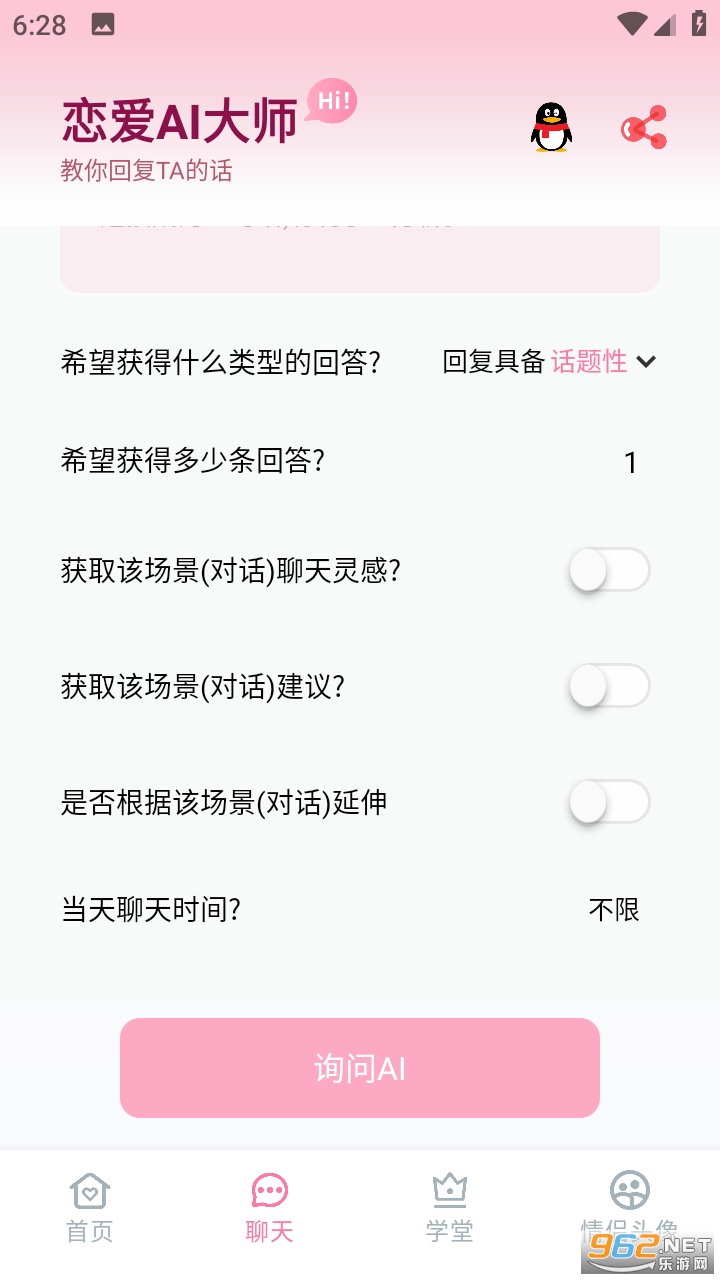Enable 获取该场景(对话)聊天灵感 switch
The width and height of the screenshot is (720, 1280).
click(x=609, y=571)
